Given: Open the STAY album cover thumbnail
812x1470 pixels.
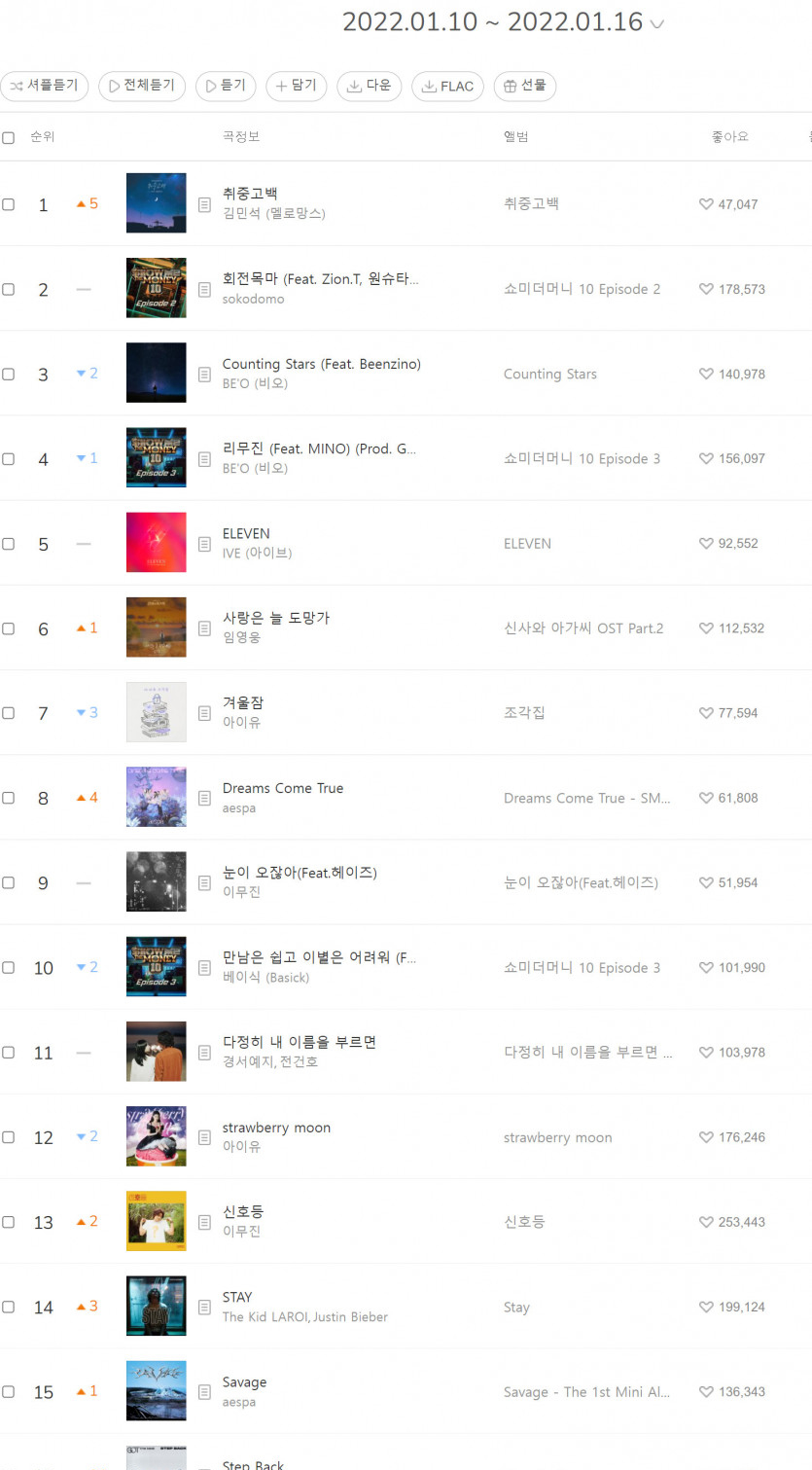Looking at the screenshot, I should coord(156,1306).
